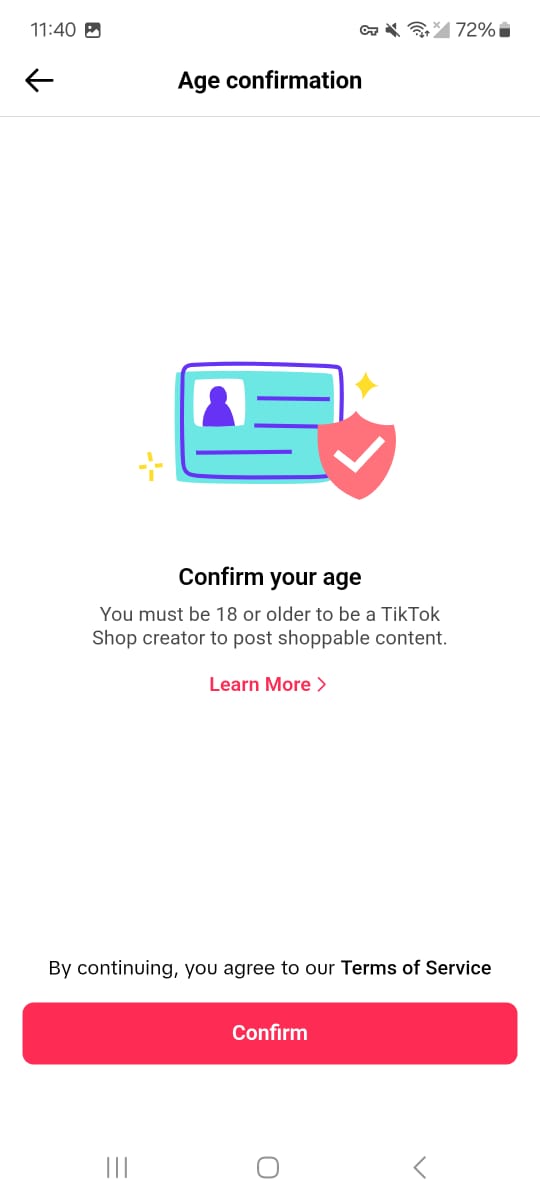Open recent apps from the navigation bar
Image resolution: width=540 pixels, height=1200 pixels.
click(x=117, y=1166)
